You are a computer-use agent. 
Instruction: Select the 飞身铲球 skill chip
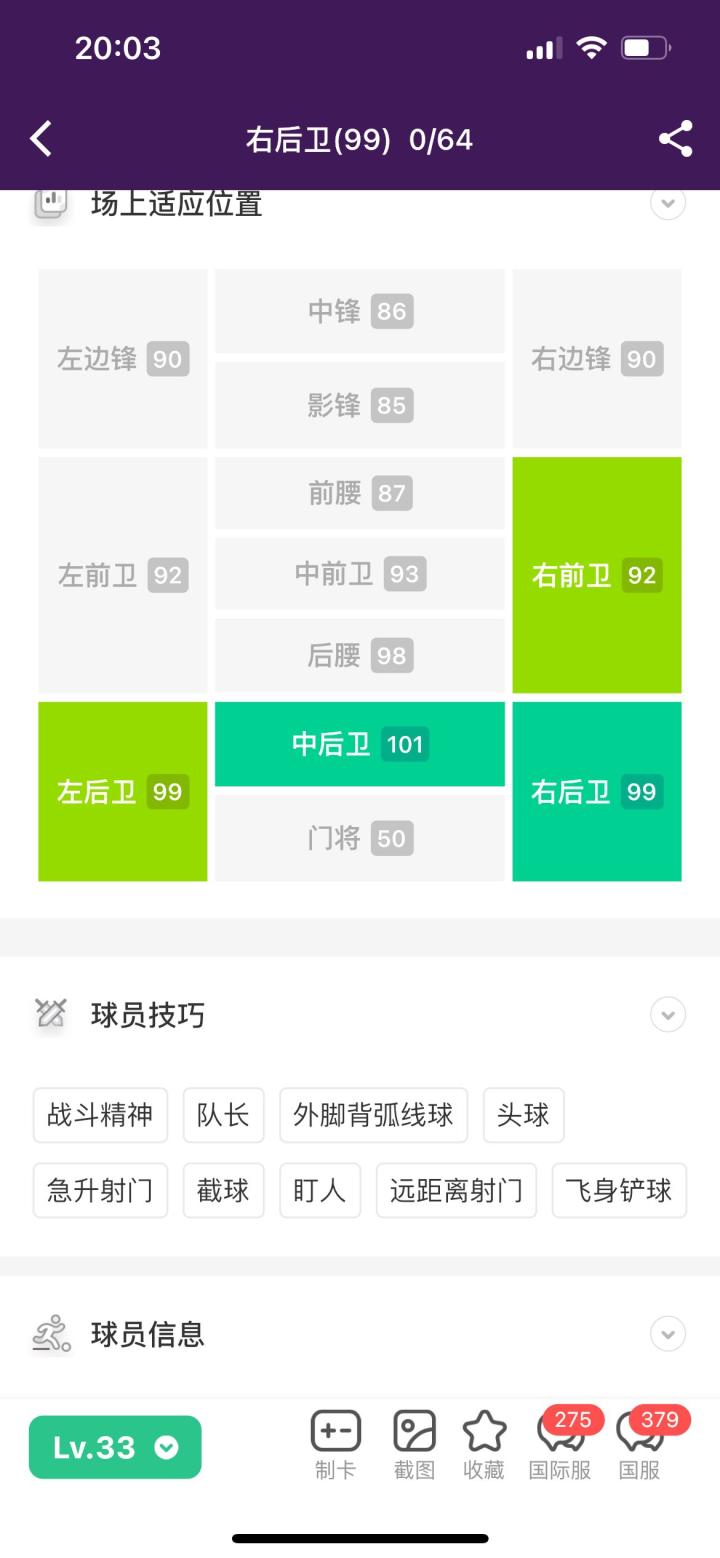tap(619, 1190)
